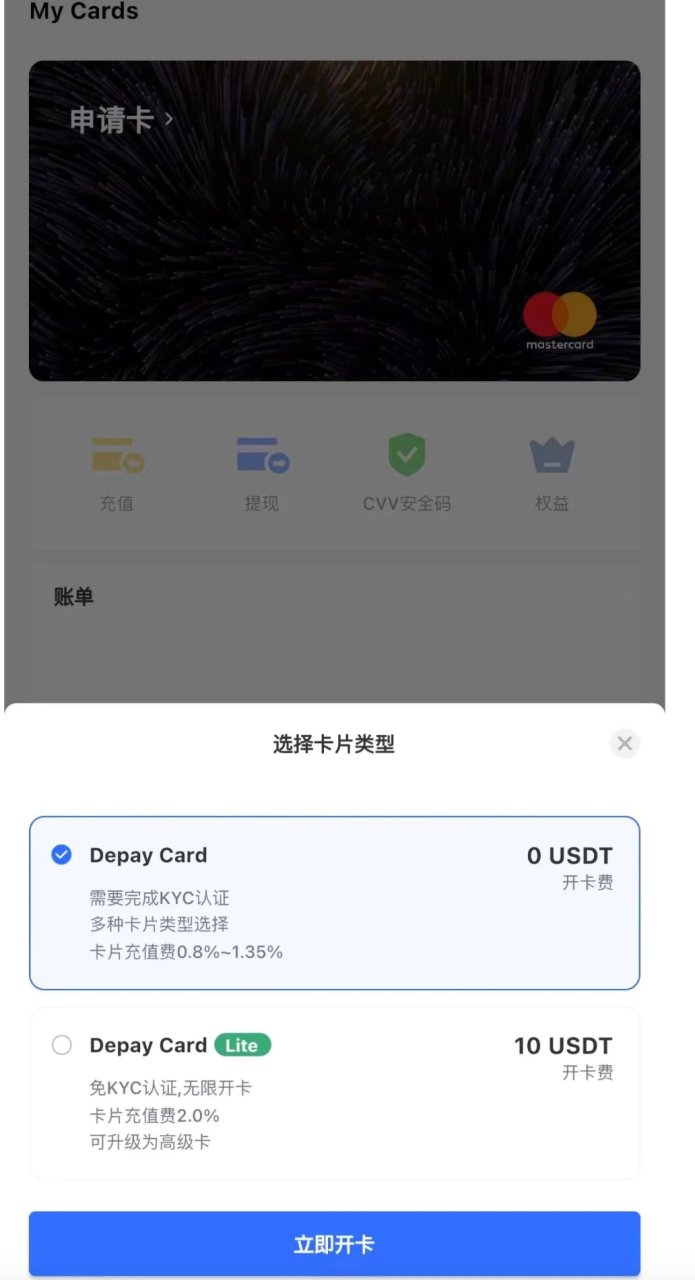Viewport: 695px width, 1280px height.
Task: Tap 立即开卡 to open the card
Action: [x=334, y=1244]
